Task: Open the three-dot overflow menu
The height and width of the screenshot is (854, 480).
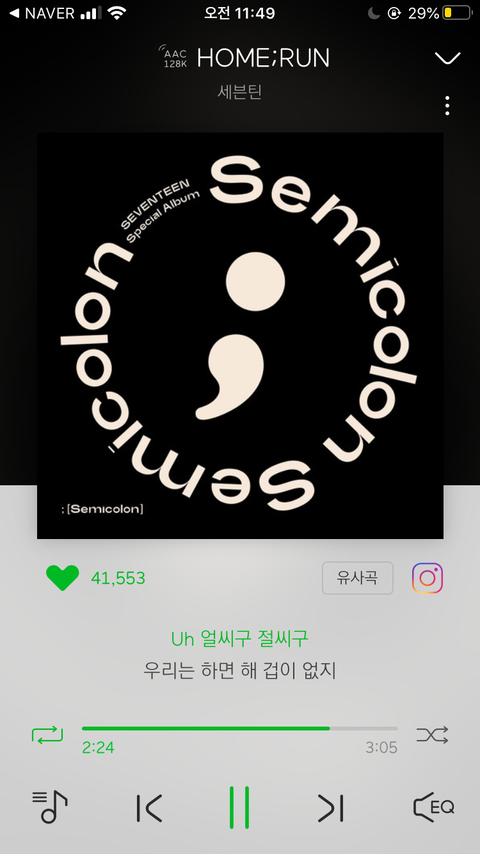Action: pos(447,106)
